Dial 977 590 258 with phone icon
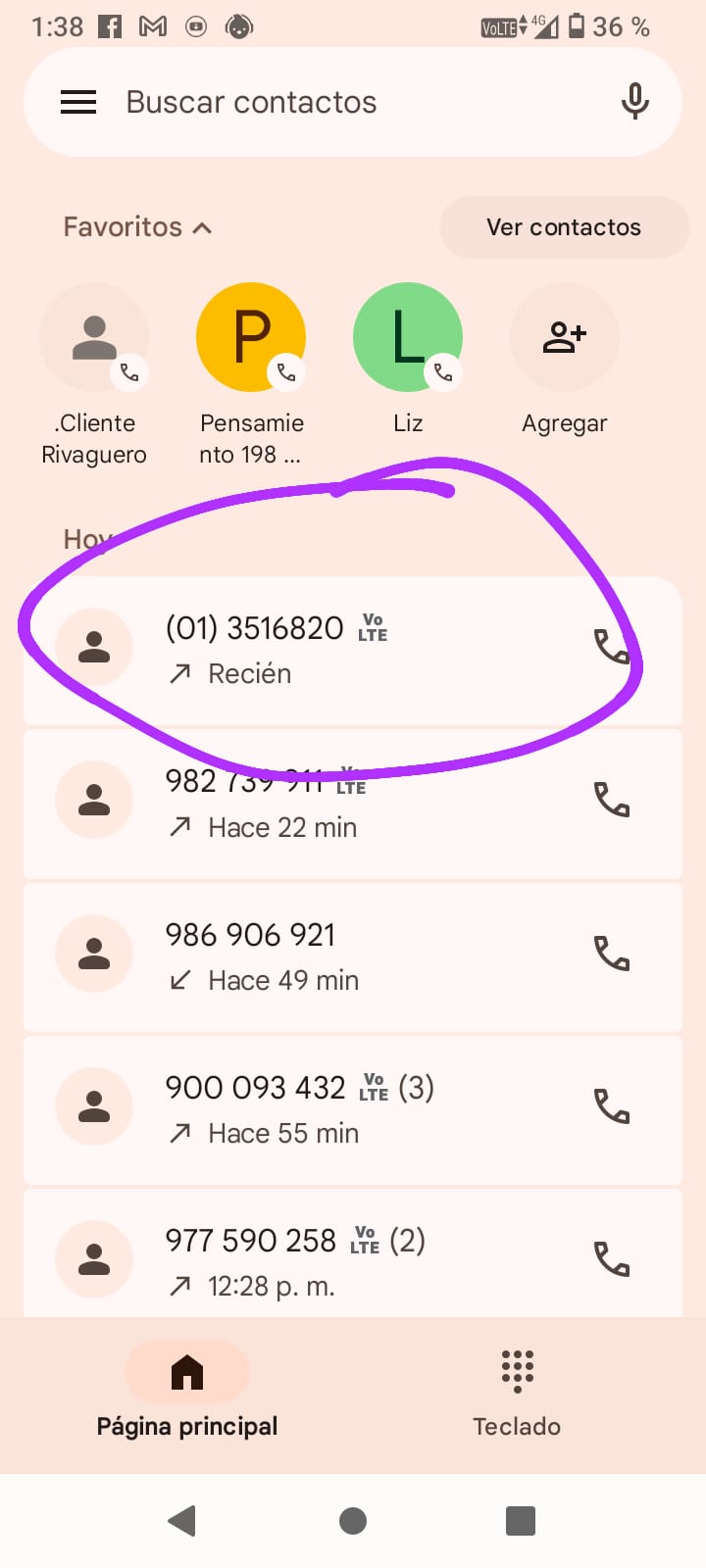Image resolution: width=706 pixels, height=1568 pixels. 612,1259
